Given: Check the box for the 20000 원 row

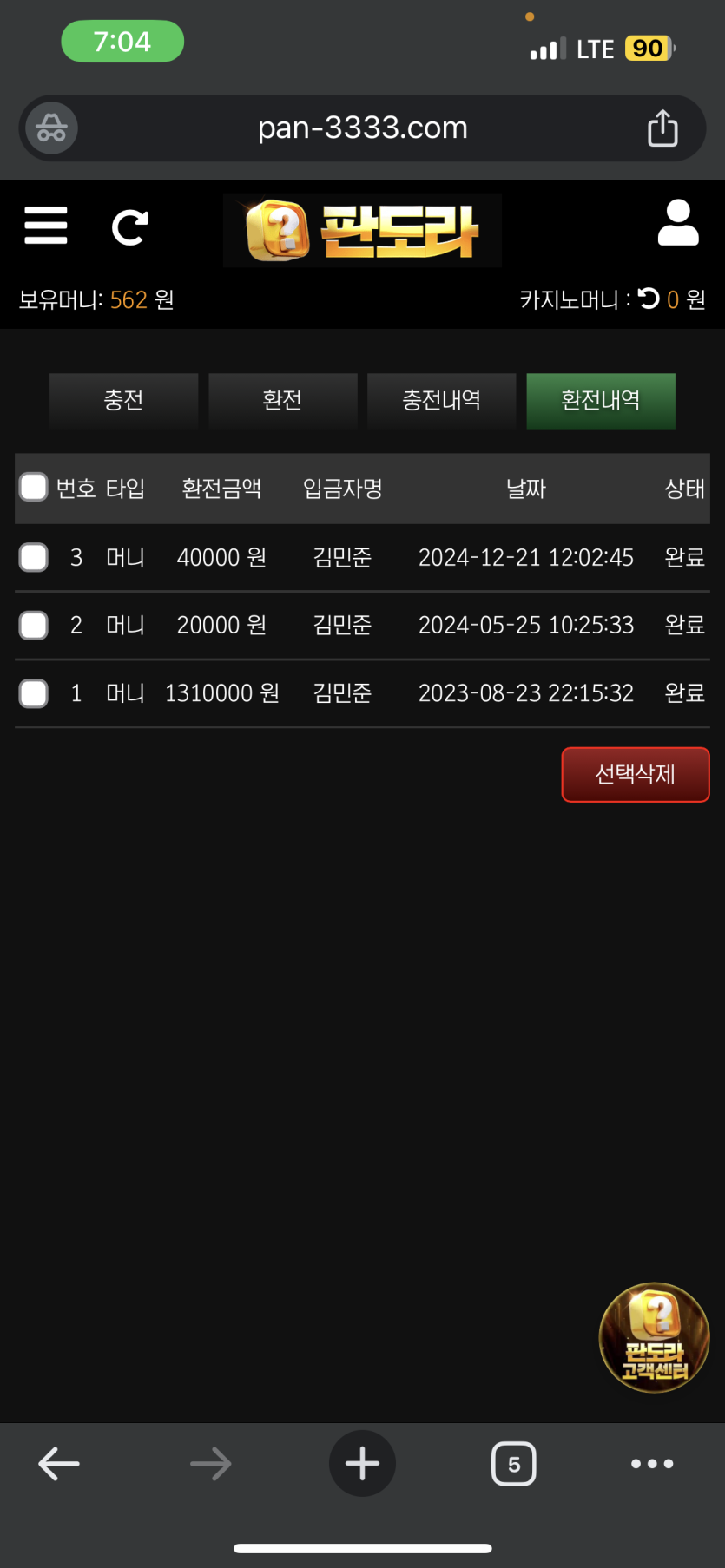Looking at the screenshot, I should point(34,625).
